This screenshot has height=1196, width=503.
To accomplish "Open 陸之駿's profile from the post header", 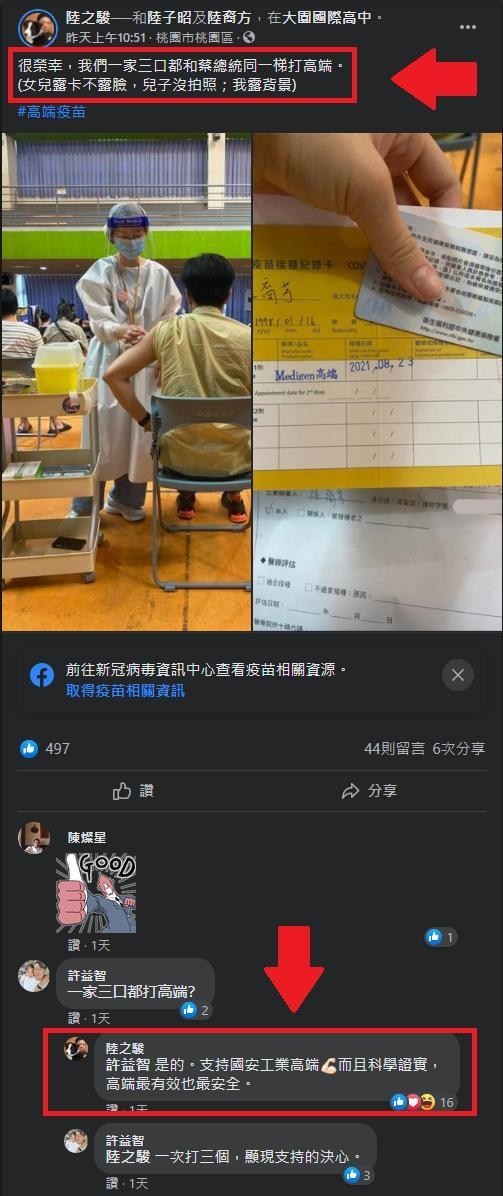I will (x=85, y=17).
